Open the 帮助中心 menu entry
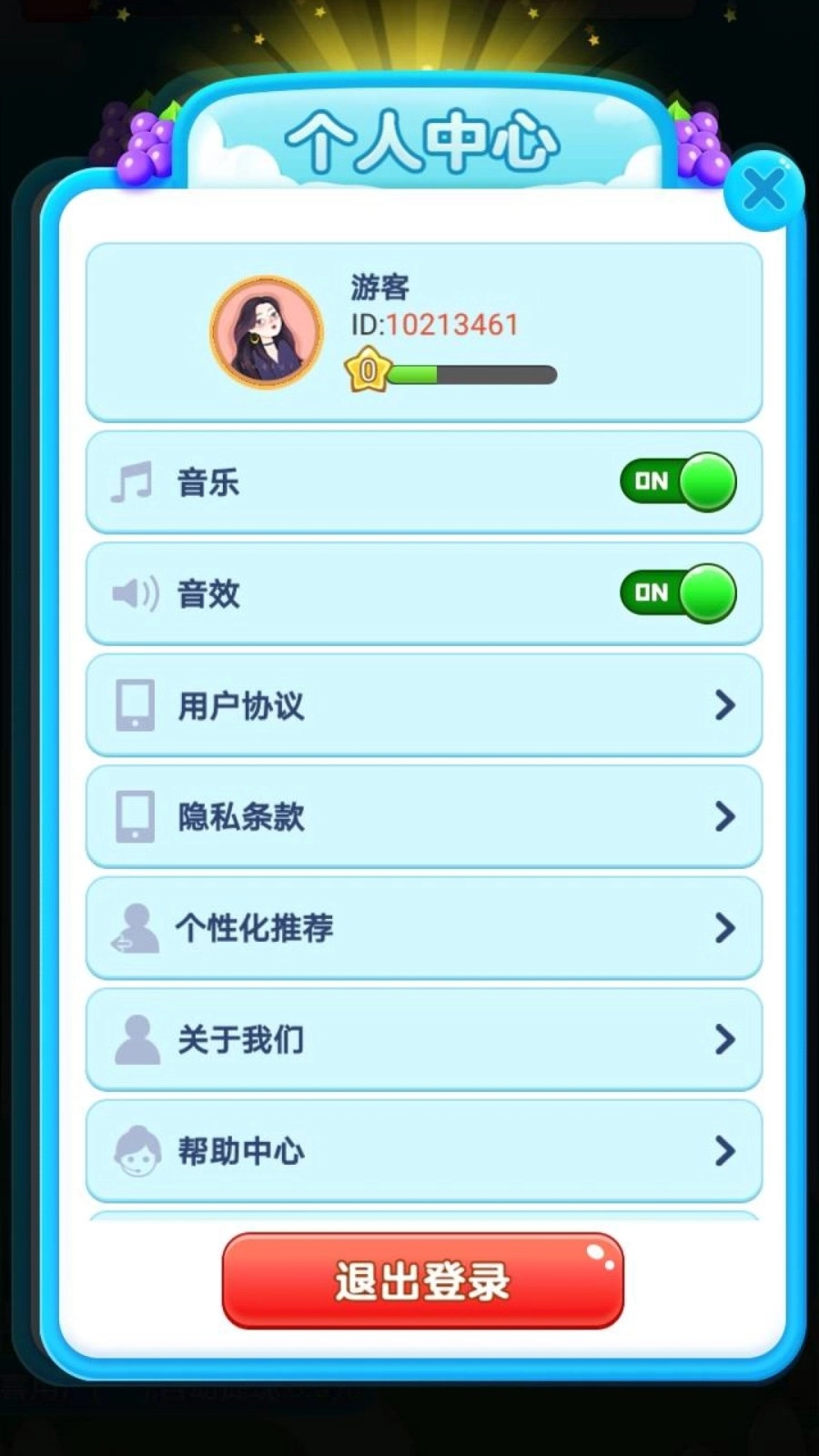The height and width of the screenshot is (1456, 819). (x=723, y=1149)
